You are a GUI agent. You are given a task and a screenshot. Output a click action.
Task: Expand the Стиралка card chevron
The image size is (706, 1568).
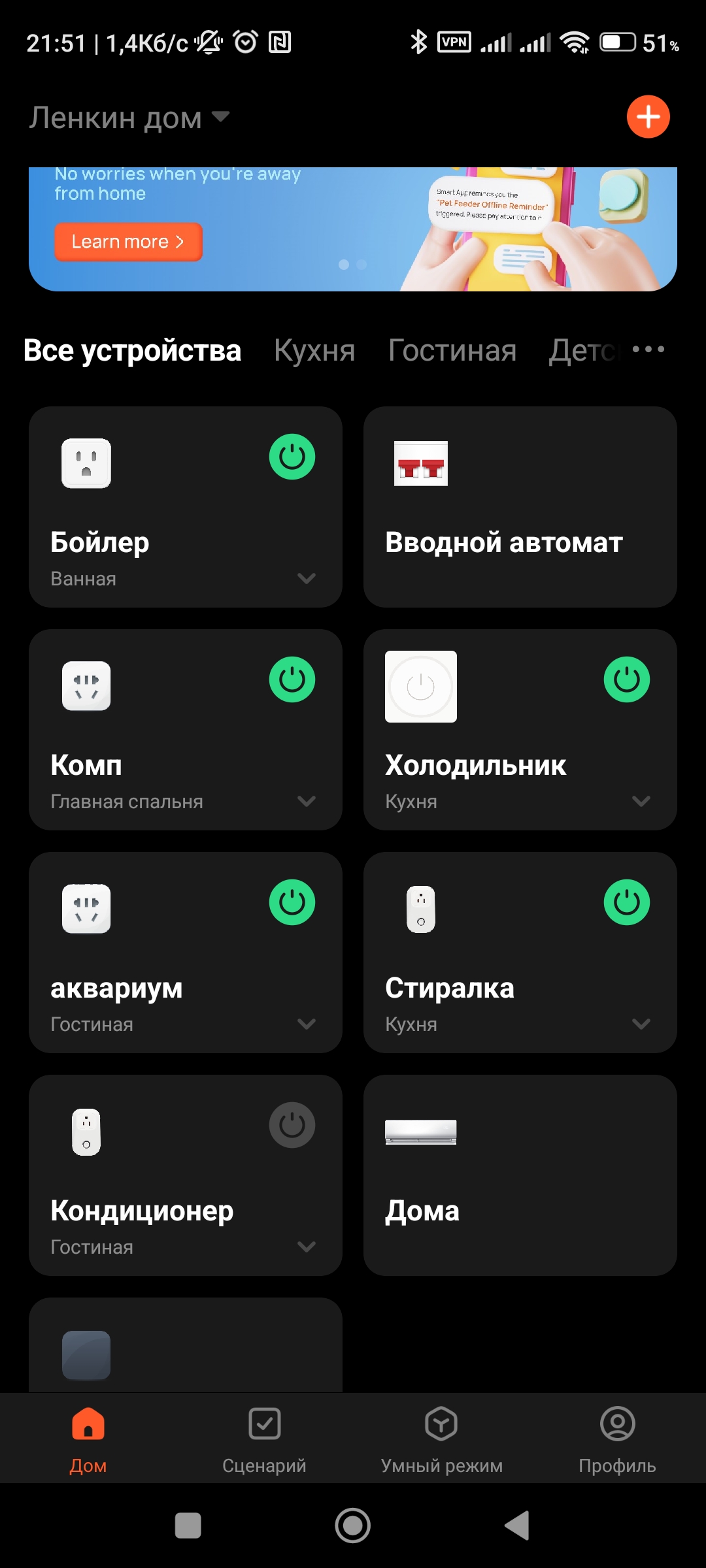pyautogui.click(x=641, y=1024)
